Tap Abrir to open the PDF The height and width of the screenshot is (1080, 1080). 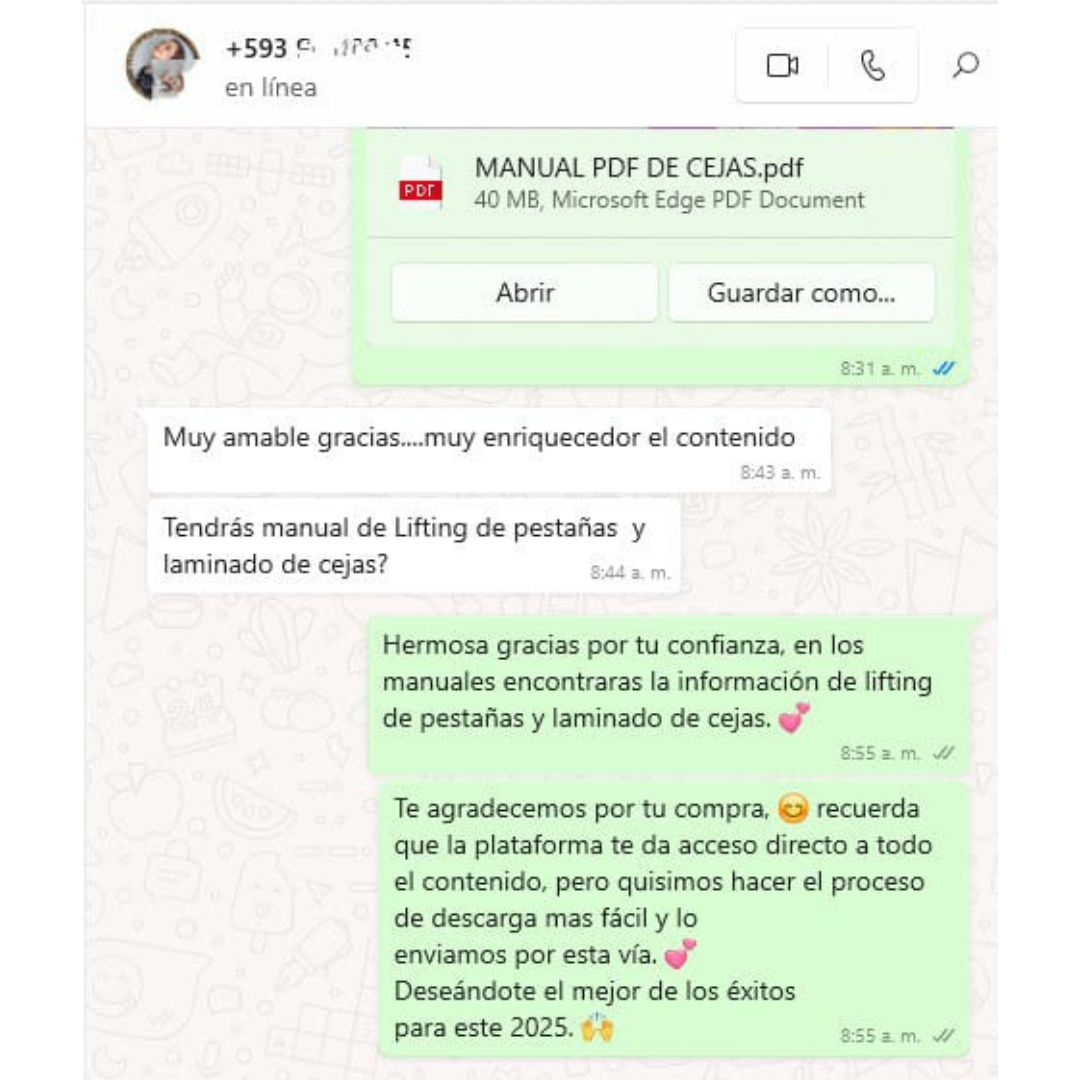pos(524,293)
